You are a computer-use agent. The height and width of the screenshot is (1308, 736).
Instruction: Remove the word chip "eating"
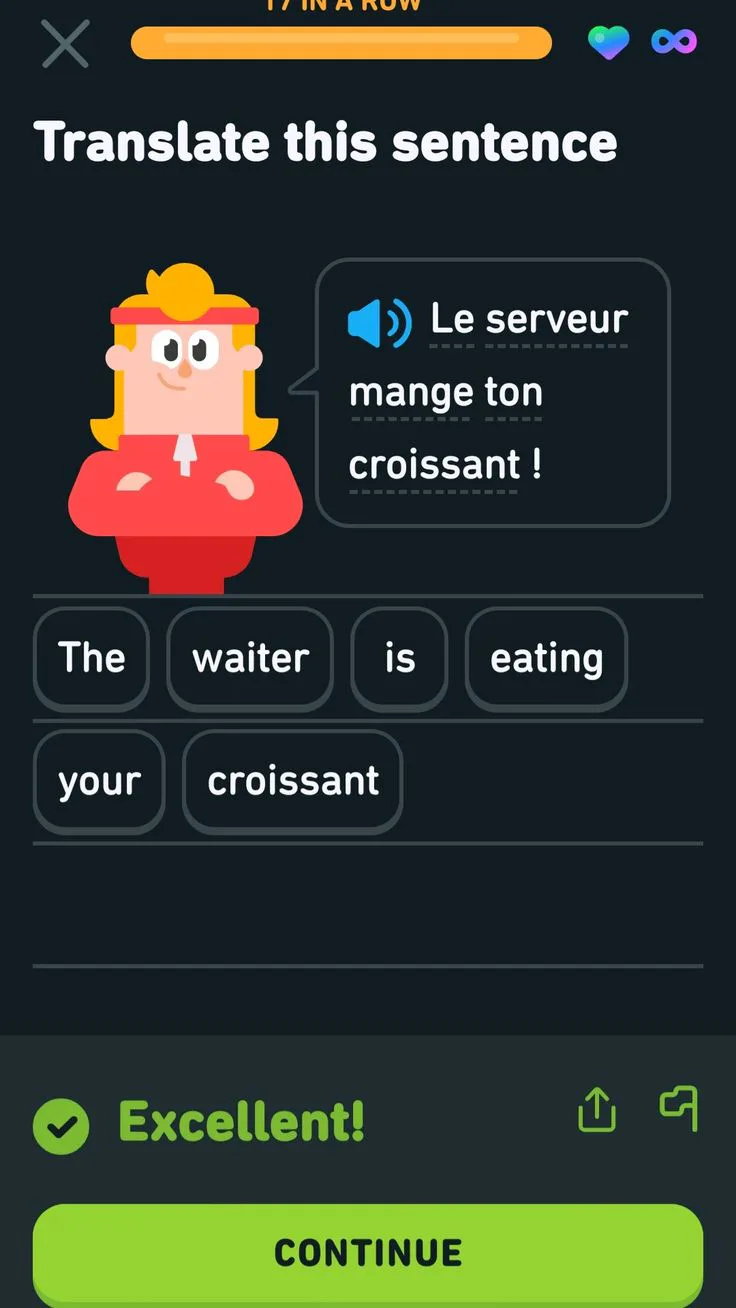coord(546,659)
